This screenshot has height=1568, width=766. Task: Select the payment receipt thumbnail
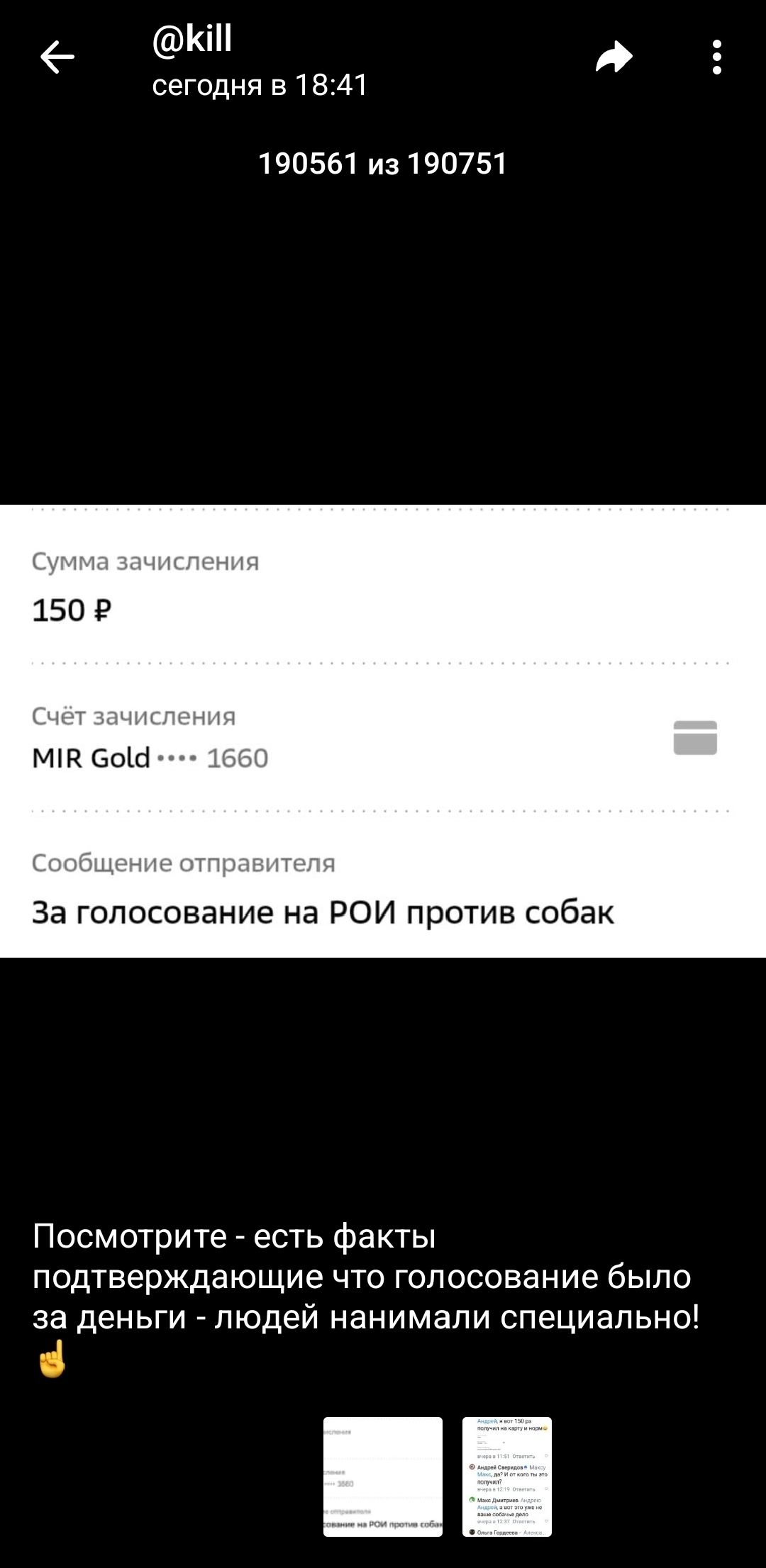(x=383, y=1477)
